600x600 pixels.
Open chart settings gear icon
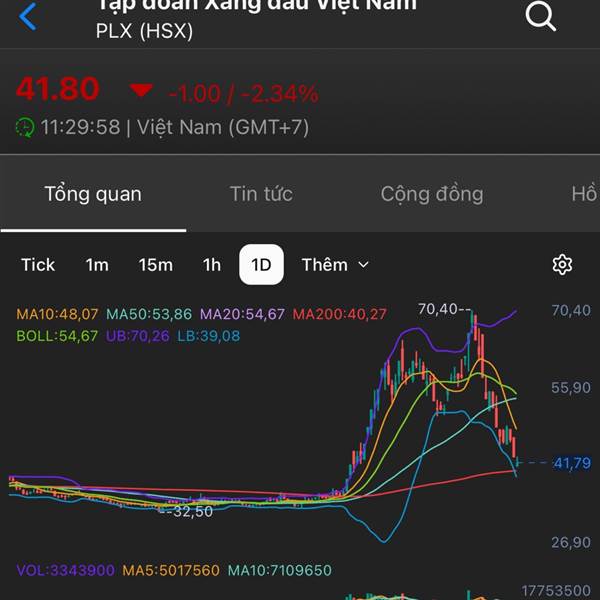562,265
